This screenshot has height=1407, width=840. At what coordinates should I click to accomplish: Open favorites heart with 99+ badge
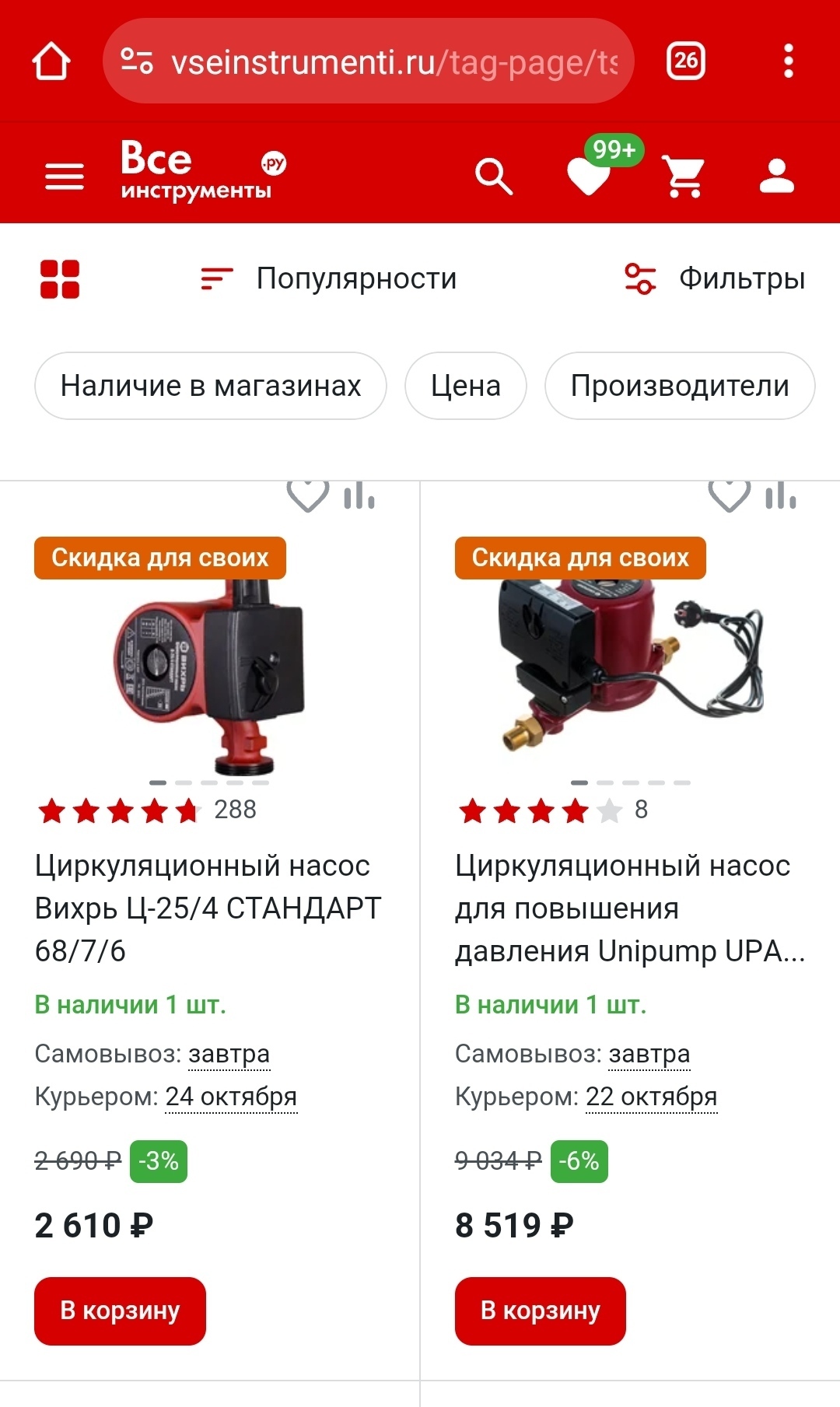tap(590, 177)
